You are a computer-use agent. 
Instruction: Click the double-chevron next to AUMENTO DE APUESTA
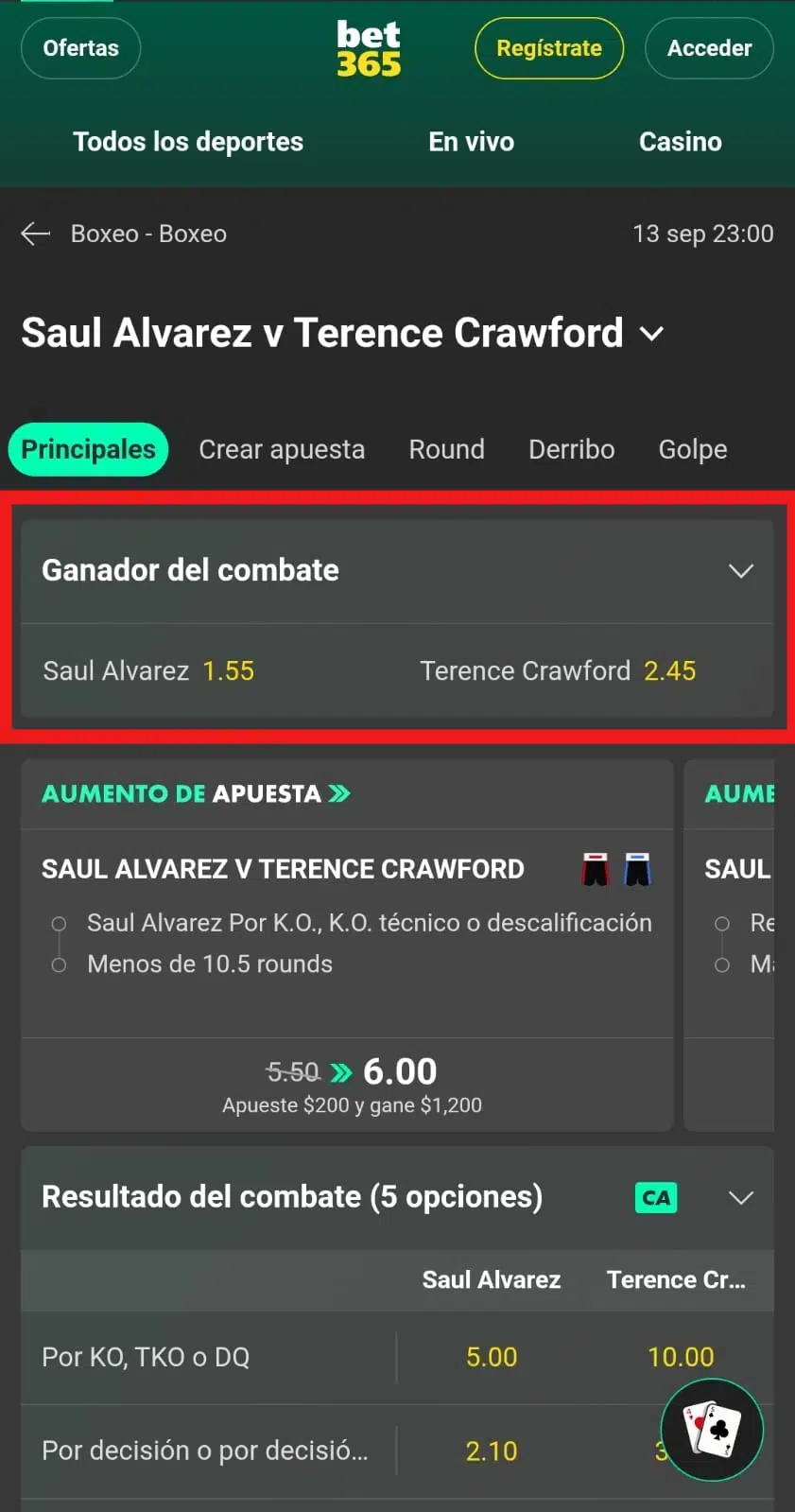[338, 793]
